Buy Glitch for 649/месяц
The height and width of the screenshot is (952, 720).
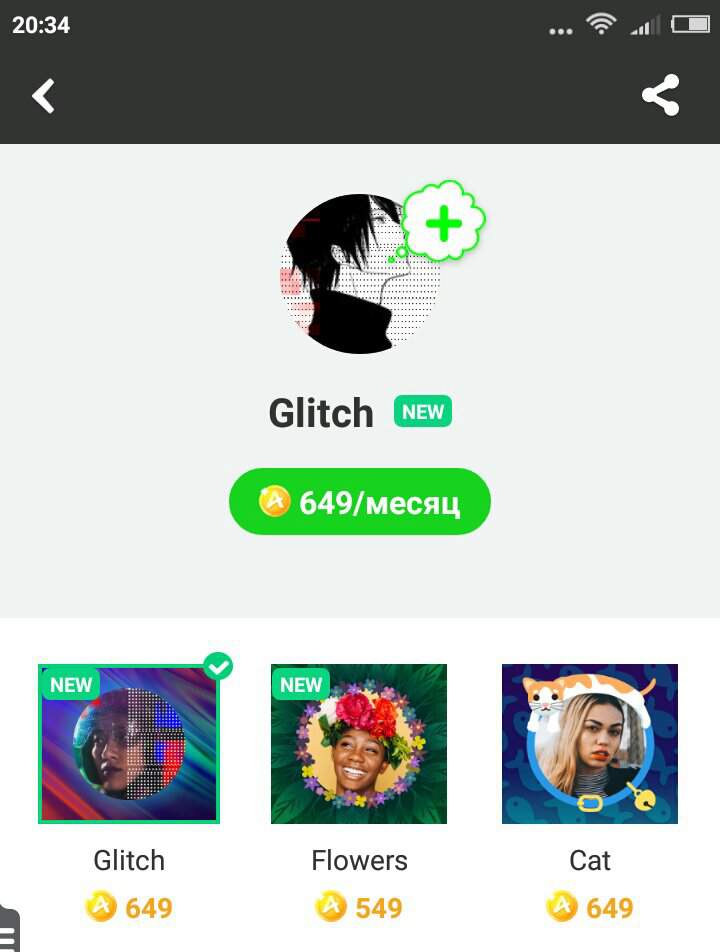(x=360, y=501)
